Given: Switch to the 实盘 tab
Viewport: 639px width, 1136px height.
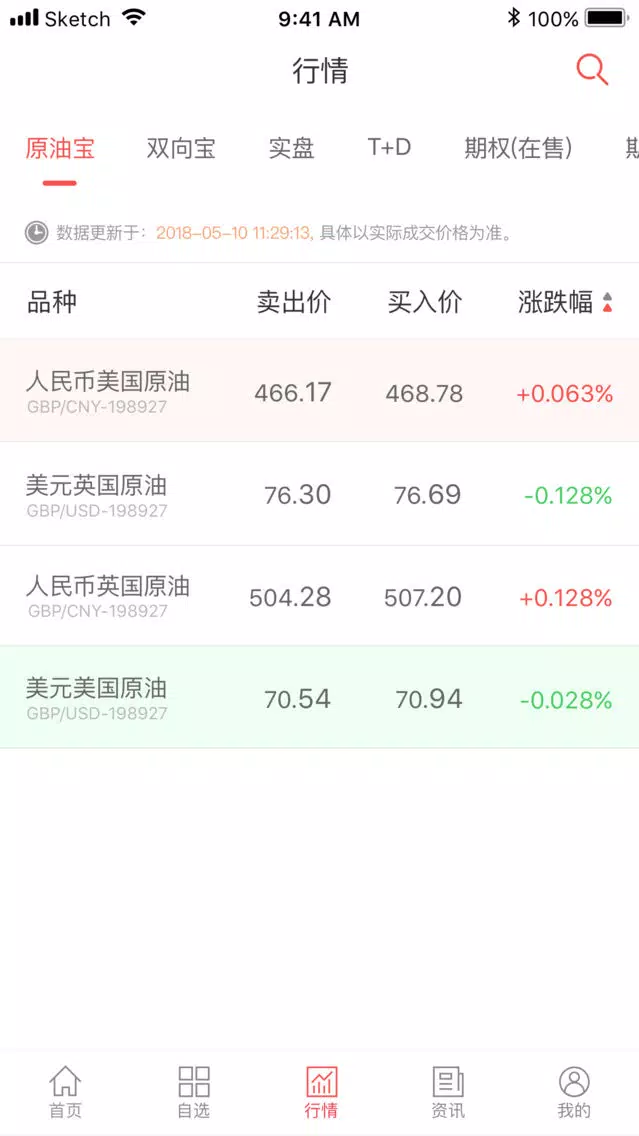Looking at the screenshot, I should 291,149.
